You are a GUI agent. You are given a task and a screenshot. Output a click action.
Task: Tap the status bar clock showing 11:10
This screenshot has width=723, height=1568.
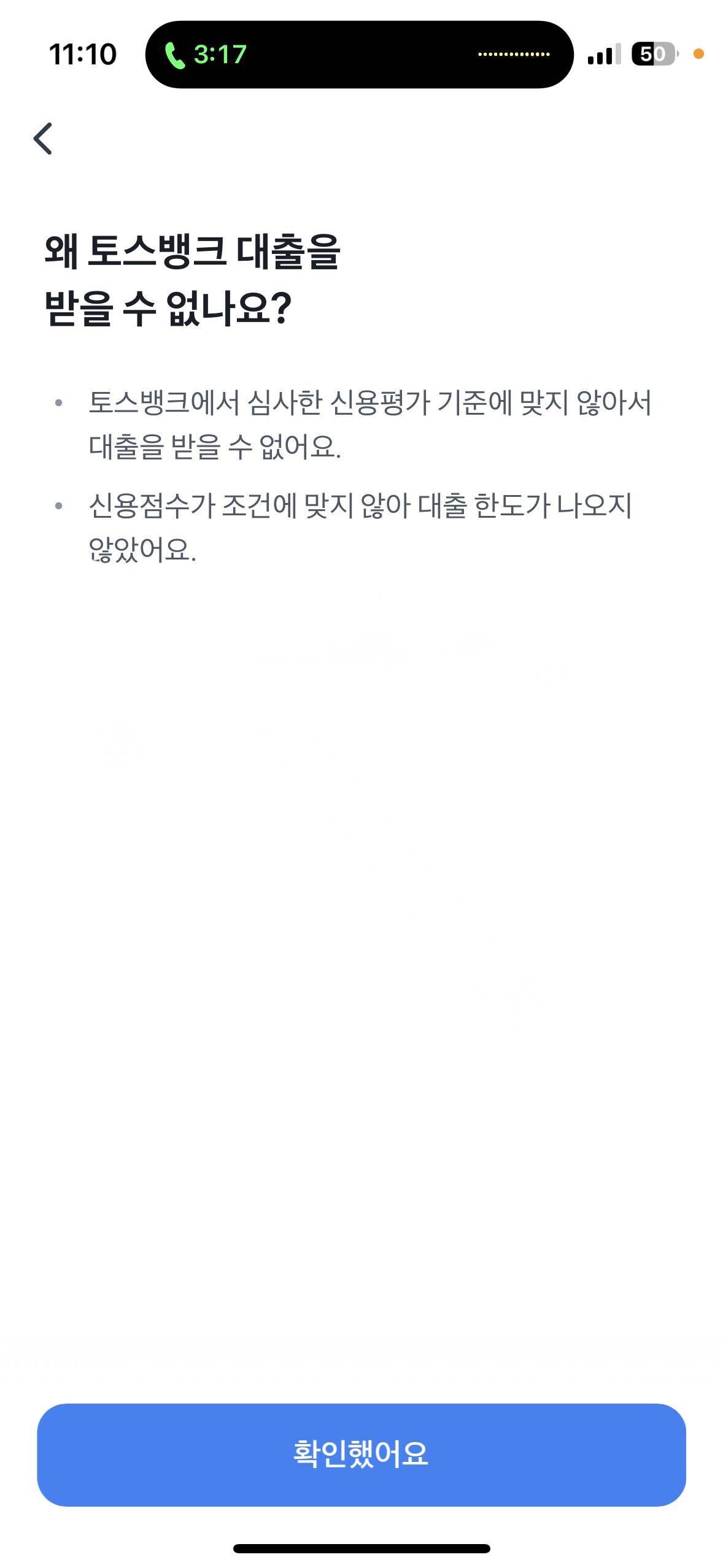click(83, 55)
